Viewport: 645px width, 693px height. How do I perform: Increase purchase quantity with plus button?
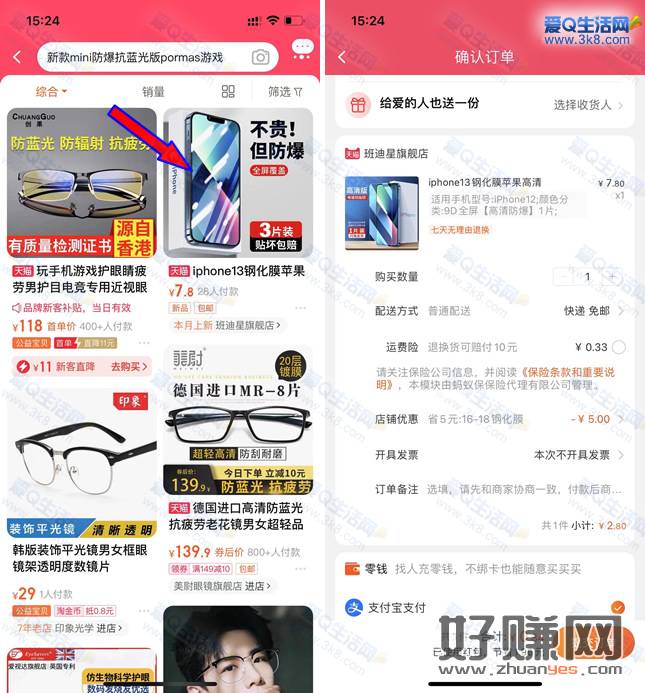[x=611, y=276]
